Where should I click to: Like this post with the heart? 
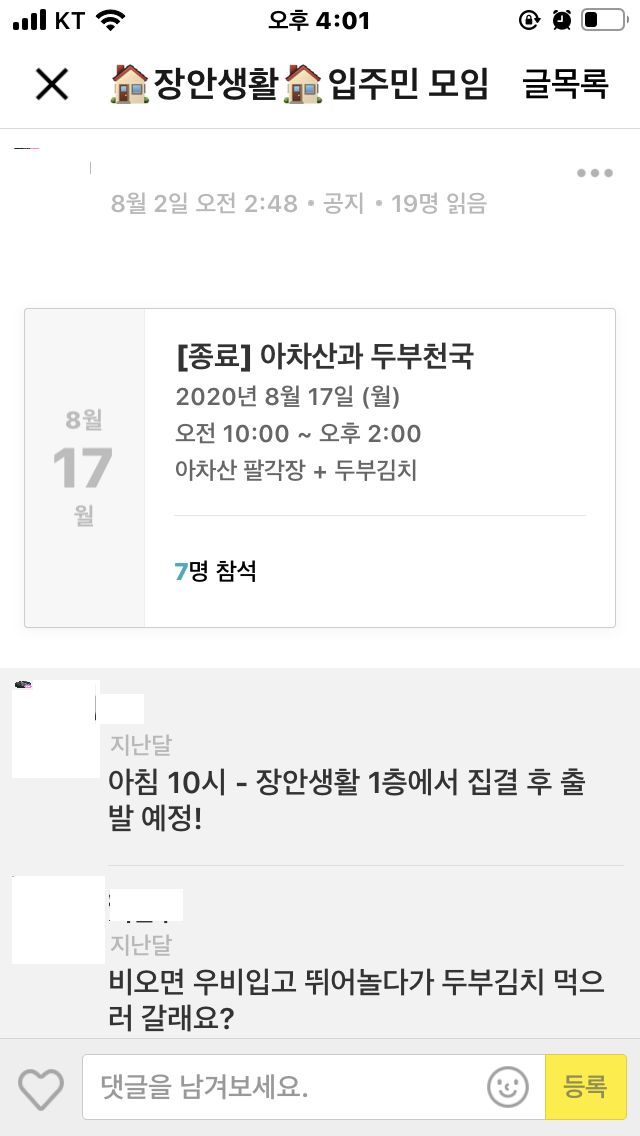tap(41, 1087)
